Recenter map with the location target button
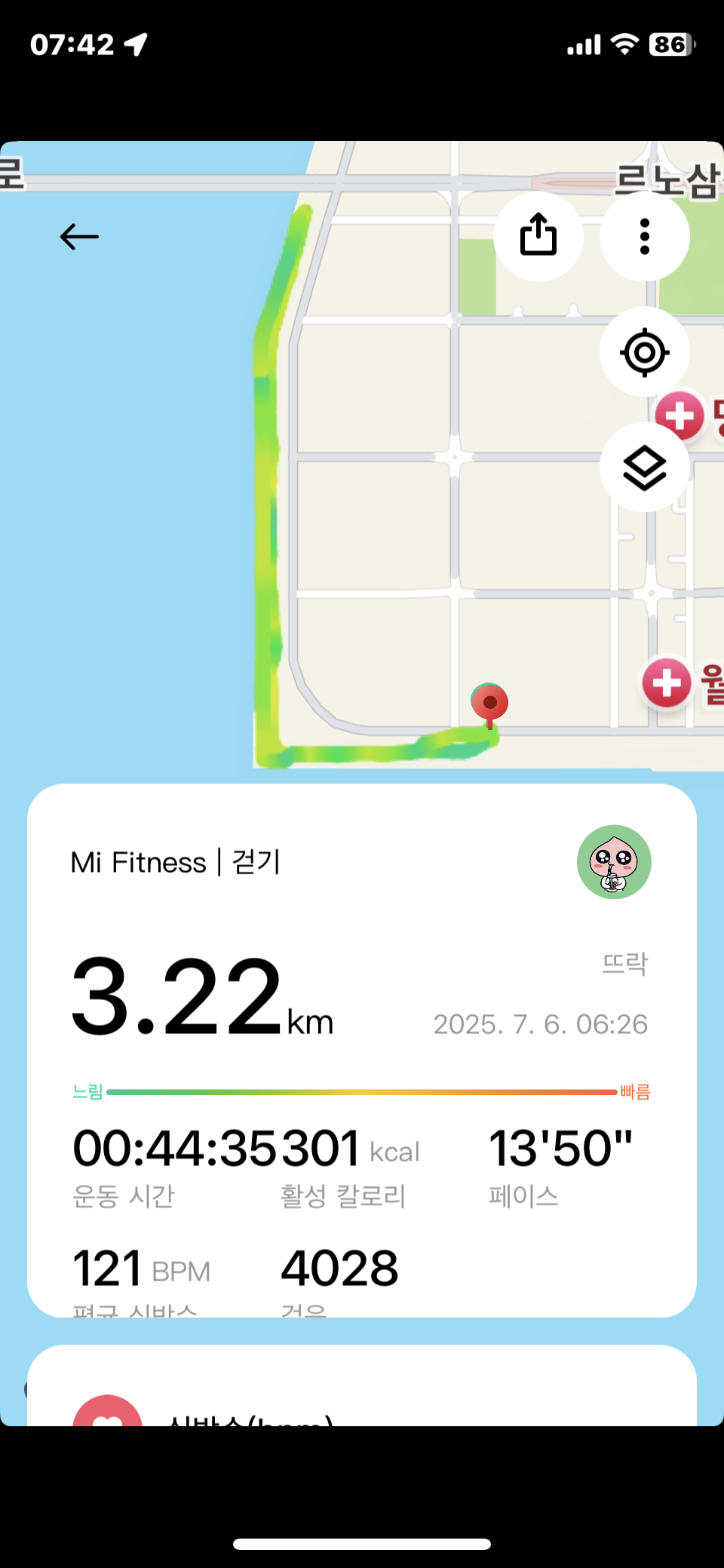Screen dimensions: 724x1568 click(644, 352)
